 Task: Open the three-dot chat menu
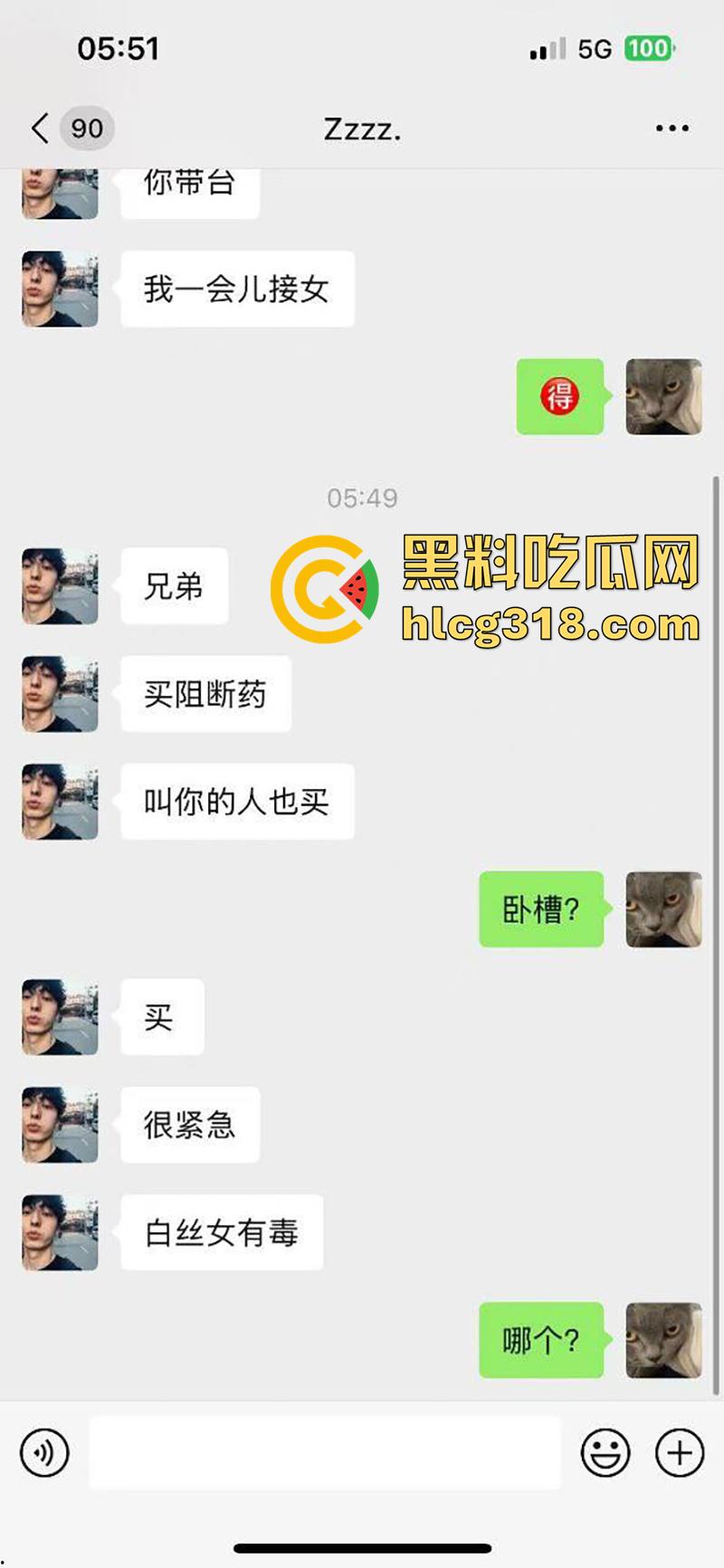(672, 128)
